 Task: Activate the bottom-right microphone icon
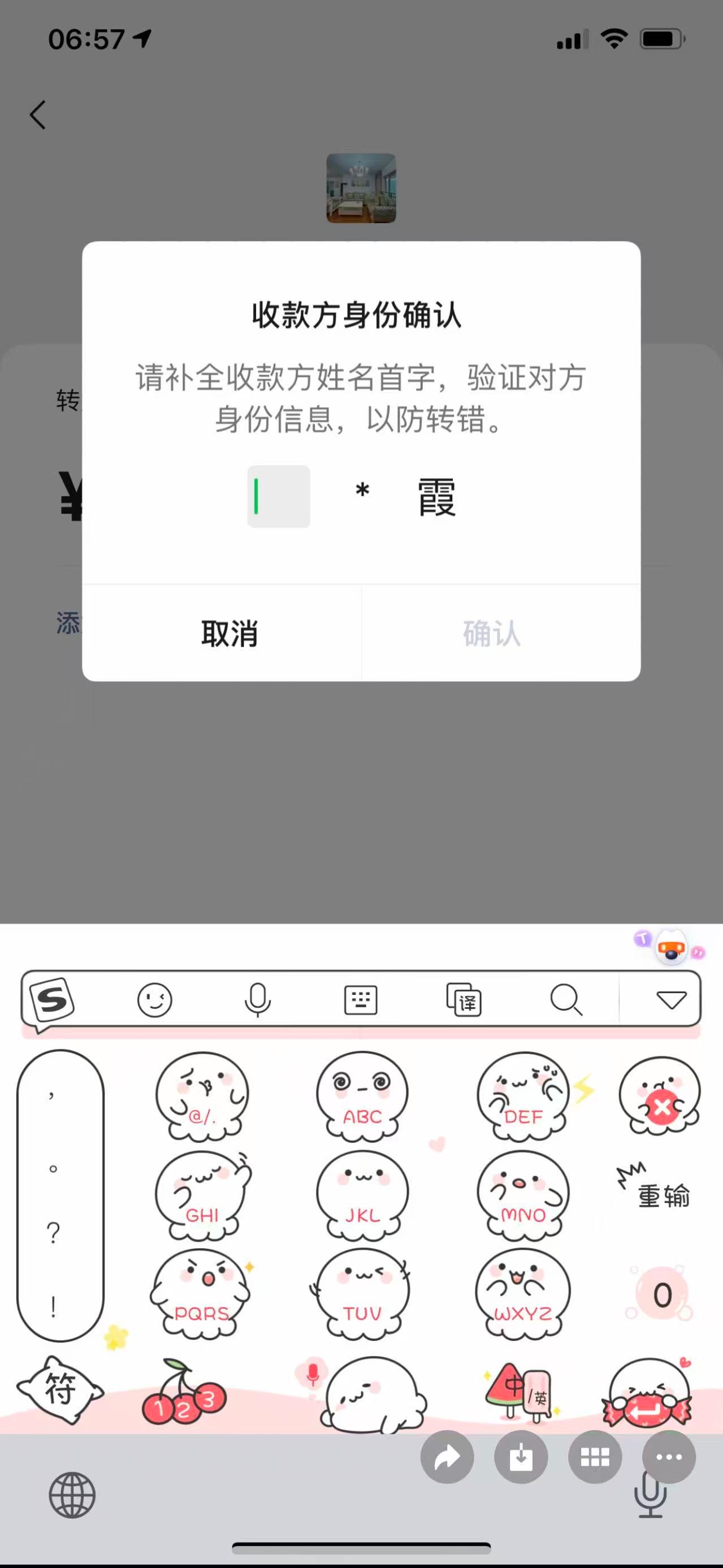(650, 1497)
